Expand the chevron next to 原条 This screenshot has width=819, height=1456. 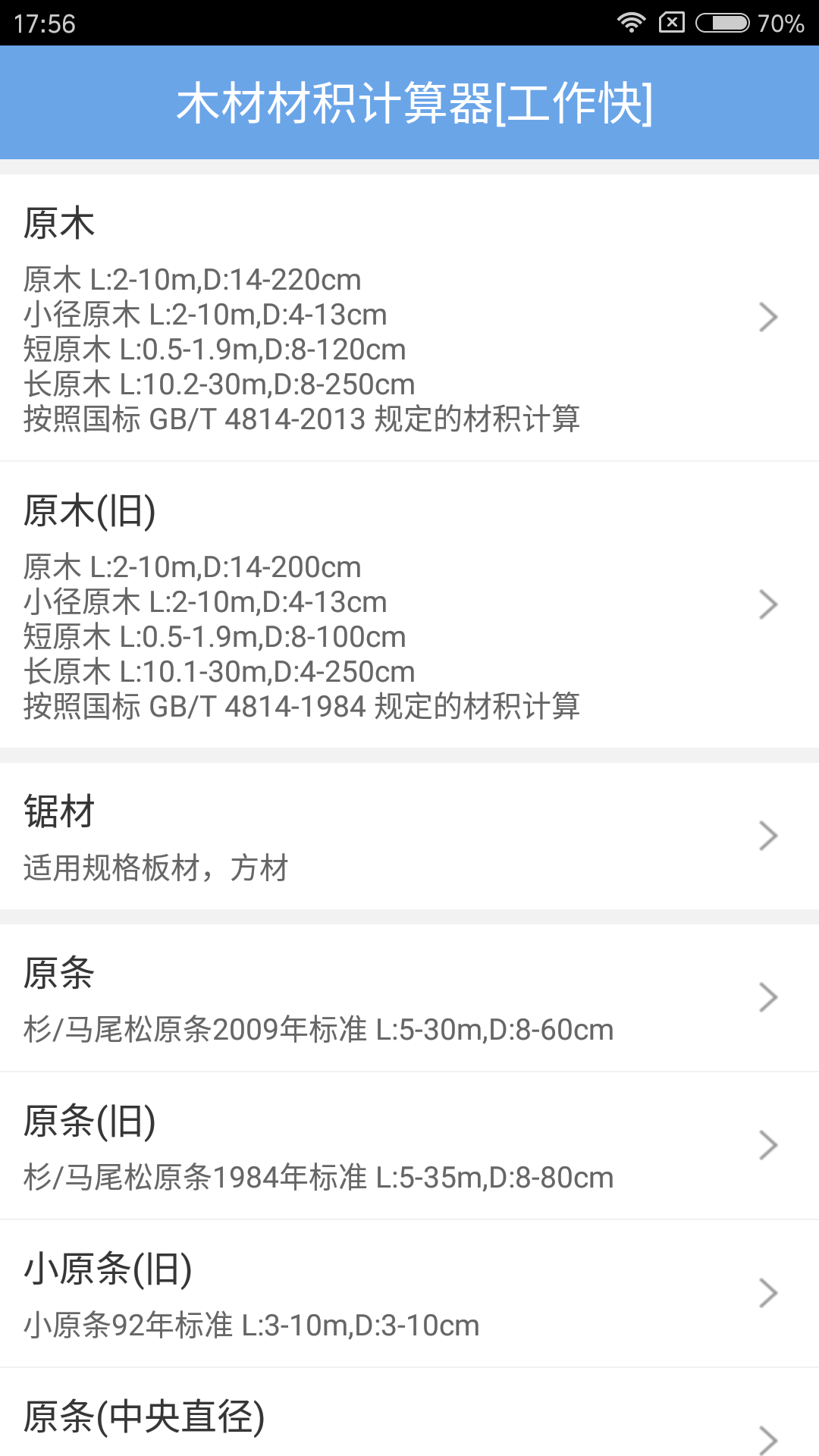[769, 998]
